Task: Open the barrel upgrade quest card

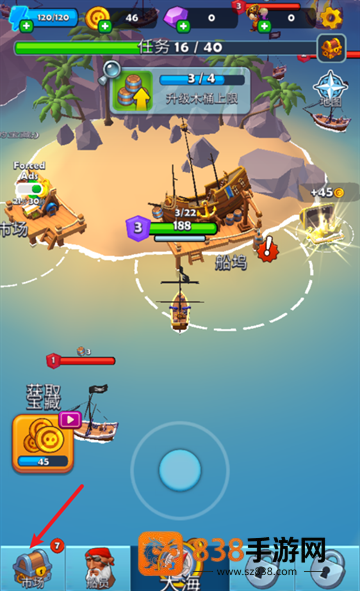Action: coord(180,90)
